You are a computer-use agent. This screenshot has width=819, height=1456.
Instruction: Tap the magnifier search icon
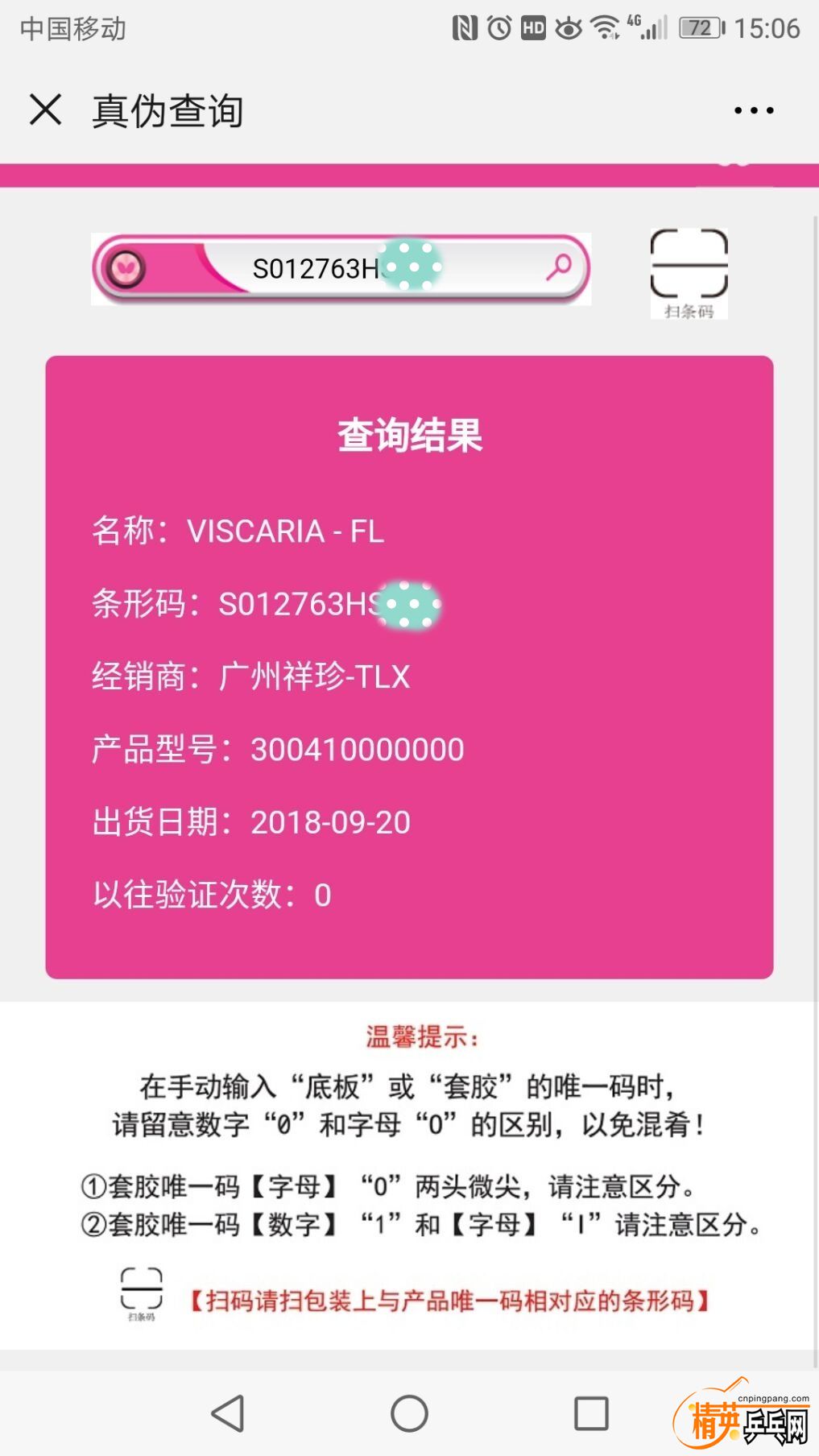click(559, 267)
